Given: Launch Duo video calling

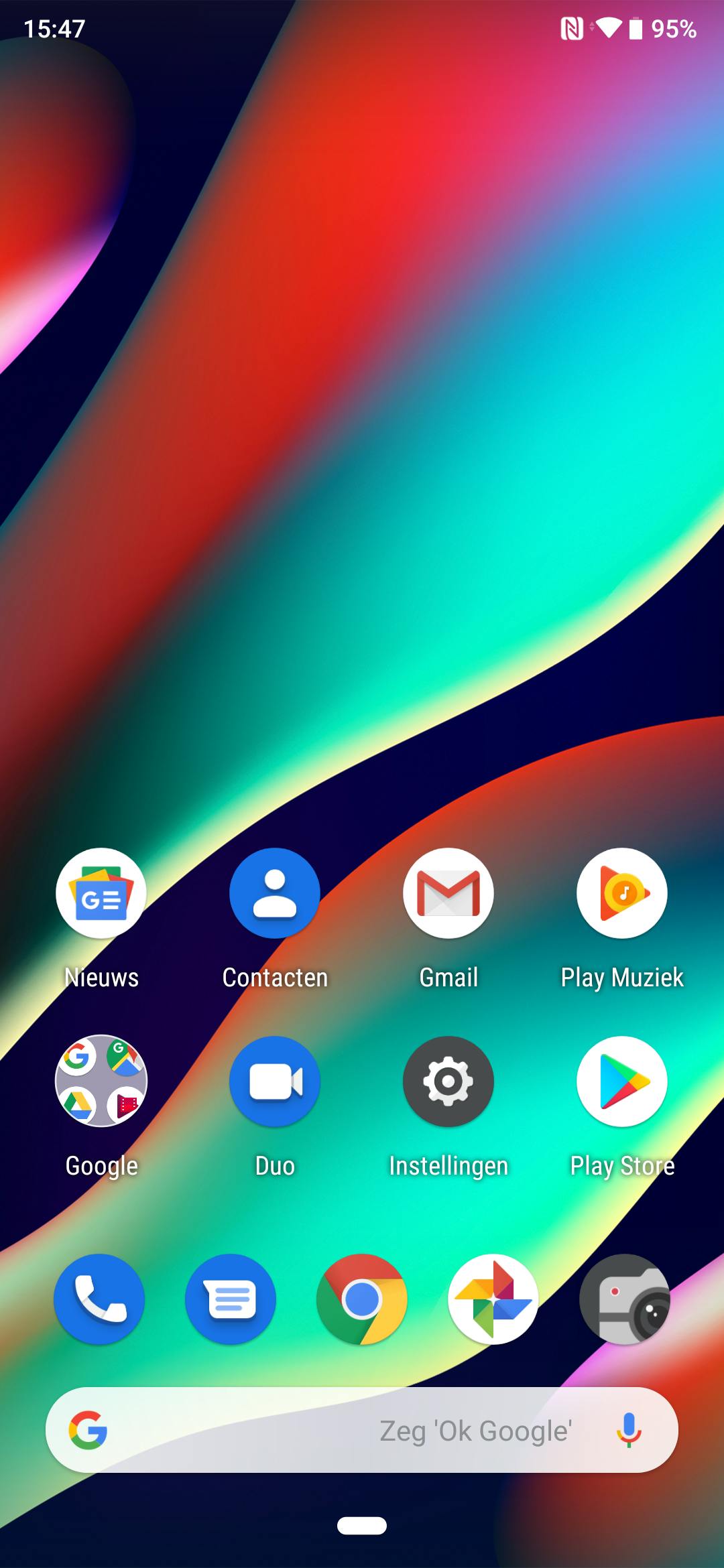Looking at the screenshot, I should coord(275,1081).
